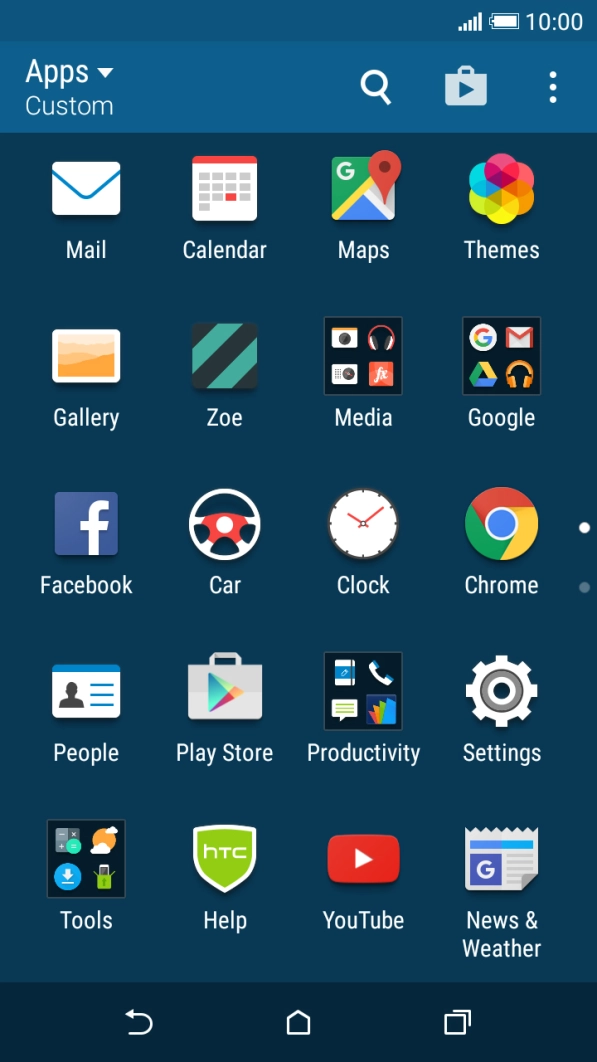Viewport: 597px width, 1062px height.
Task: Open the Play Store shortcut in toolbar
Action: (x=466, y=86)
